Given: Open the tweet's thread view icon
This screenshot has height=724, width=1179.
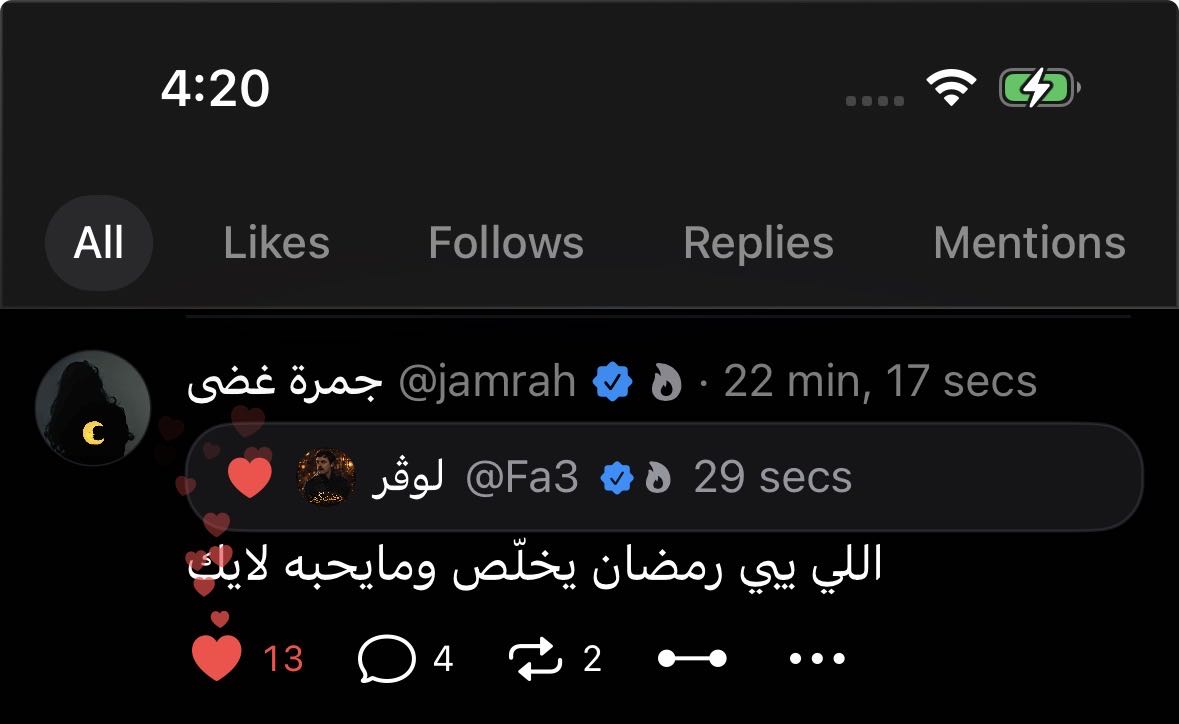Looking at the screenshot, I should point(691,659).
